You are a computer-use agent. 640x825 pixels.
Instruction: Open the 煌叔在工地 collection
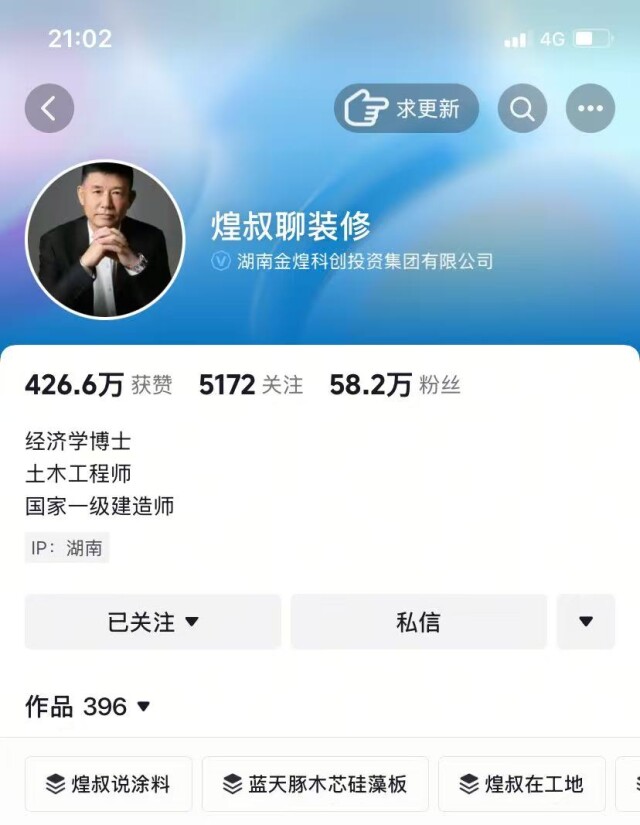521,784
